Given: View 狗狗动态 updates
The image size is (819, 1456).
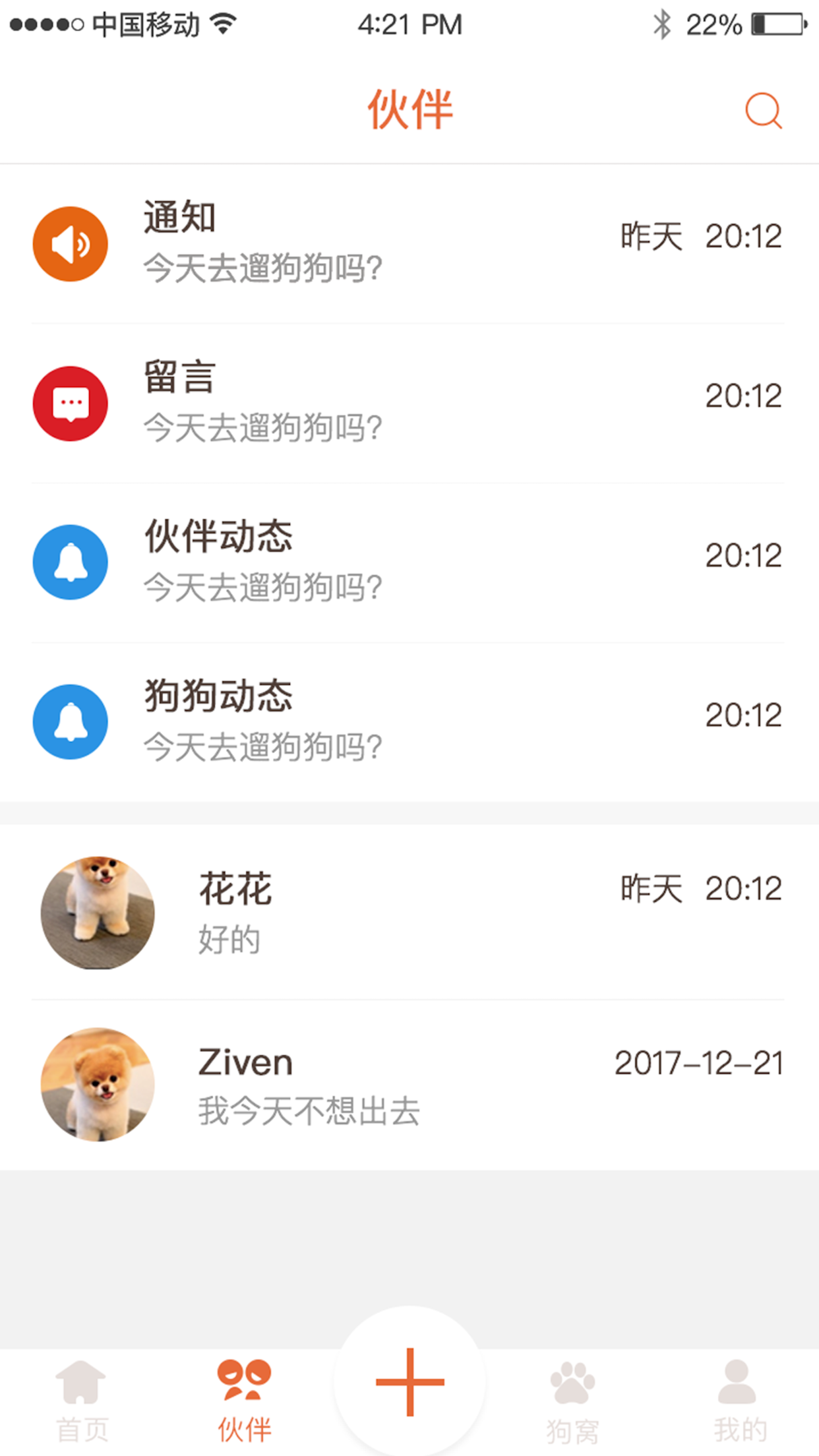Looking at the screenshot, I should [x=409, y=721].
